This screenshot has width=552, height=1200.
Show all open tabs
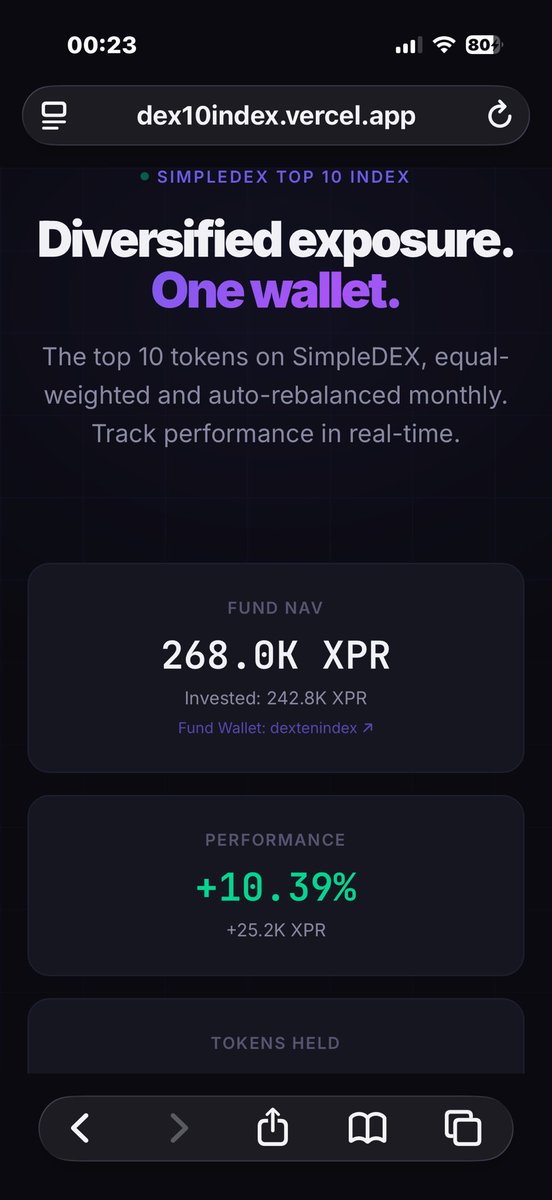tap(463, 1129)
